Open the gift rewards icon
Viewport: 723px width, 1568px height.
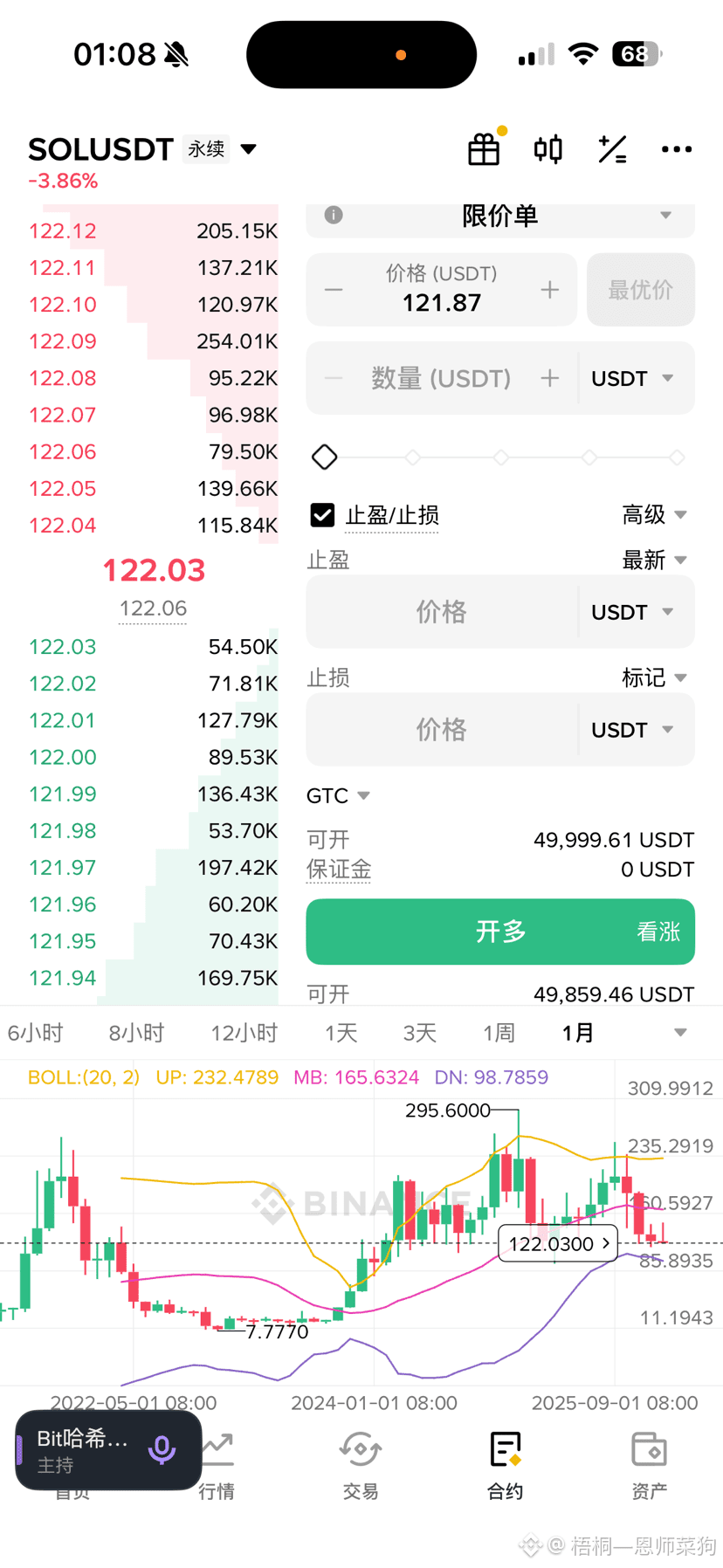pos(484,148)
